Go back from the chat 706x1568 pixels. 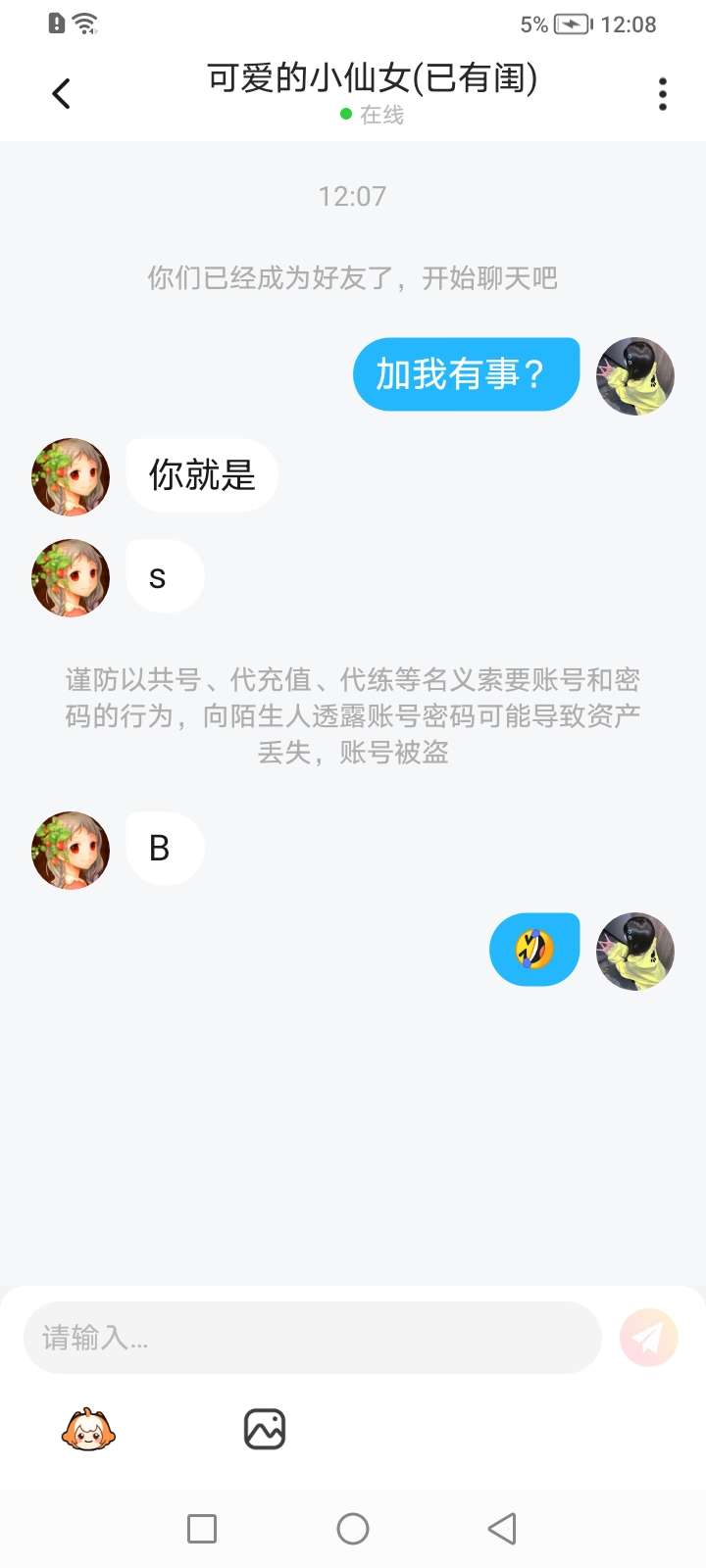(61, 94)
